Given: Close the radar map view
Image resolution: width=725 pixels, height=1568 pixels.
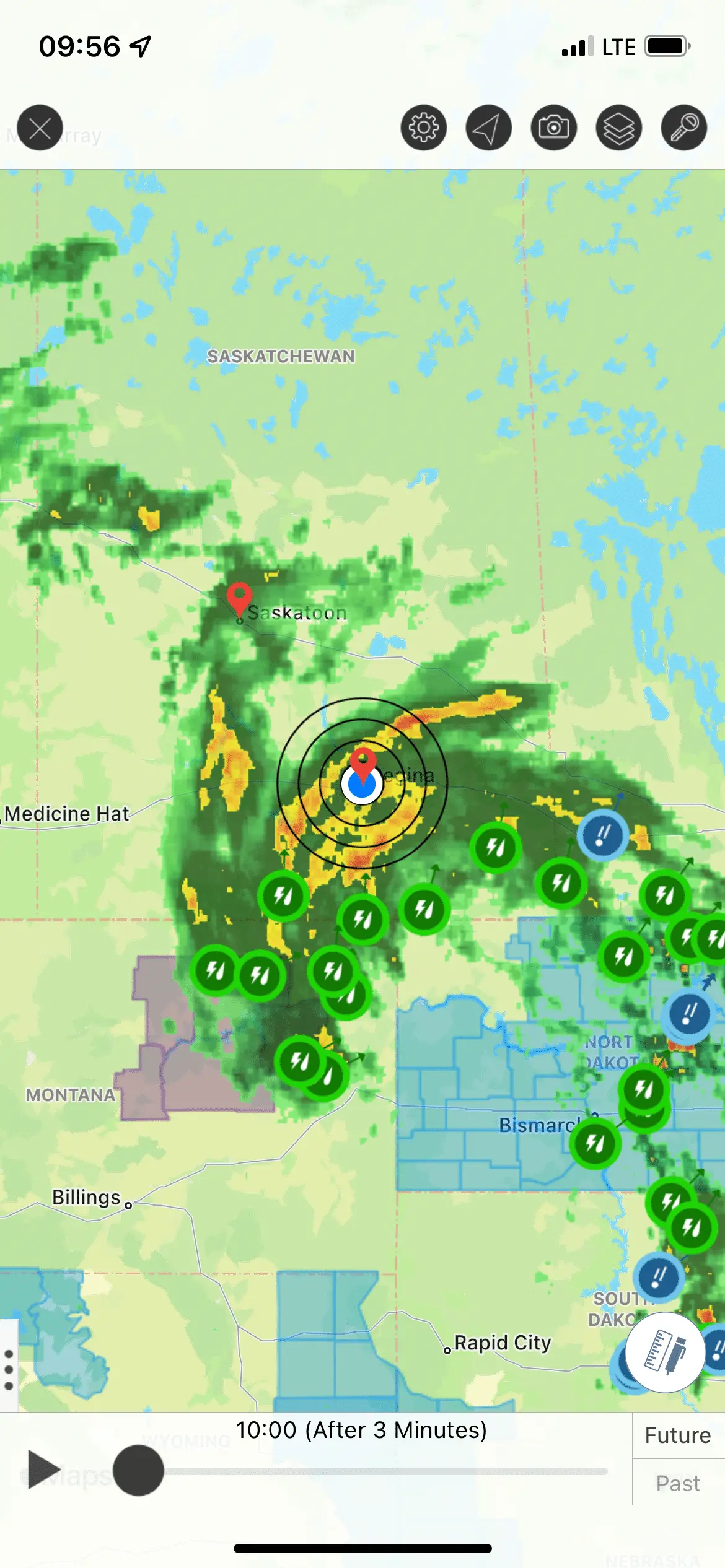Looking at the screenshot, I should click(x=40, y=128).
